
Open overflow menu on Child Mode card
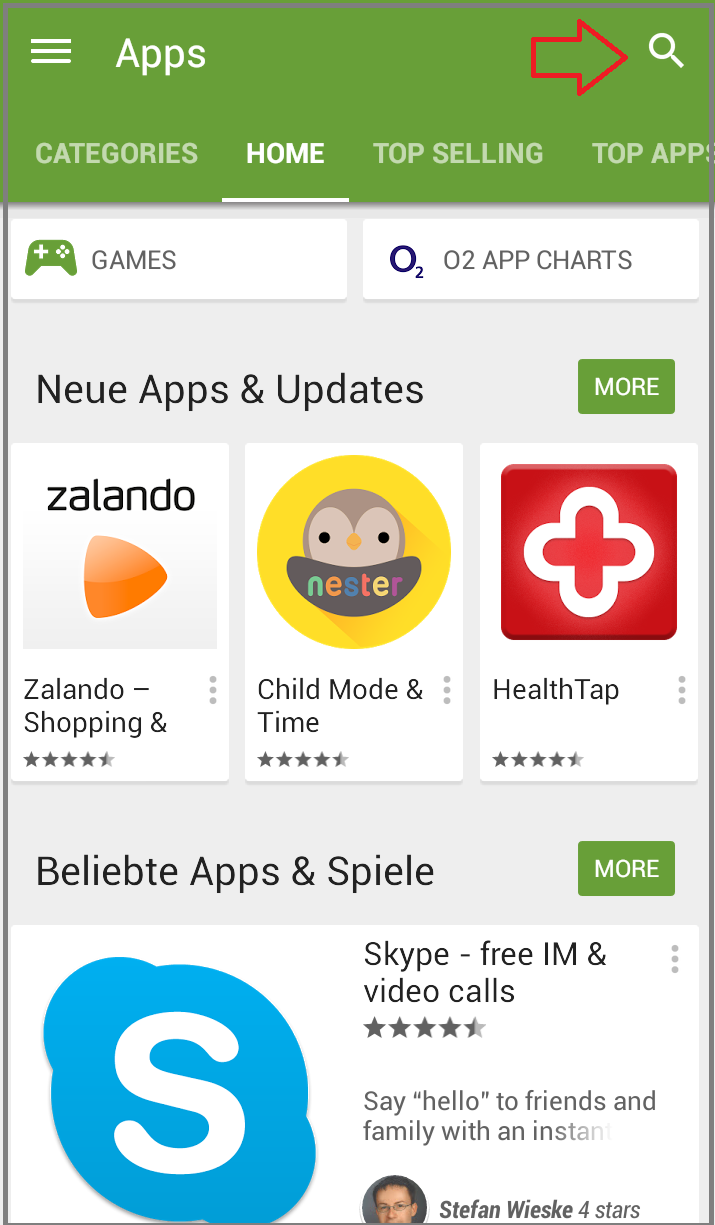pos(446,690)
